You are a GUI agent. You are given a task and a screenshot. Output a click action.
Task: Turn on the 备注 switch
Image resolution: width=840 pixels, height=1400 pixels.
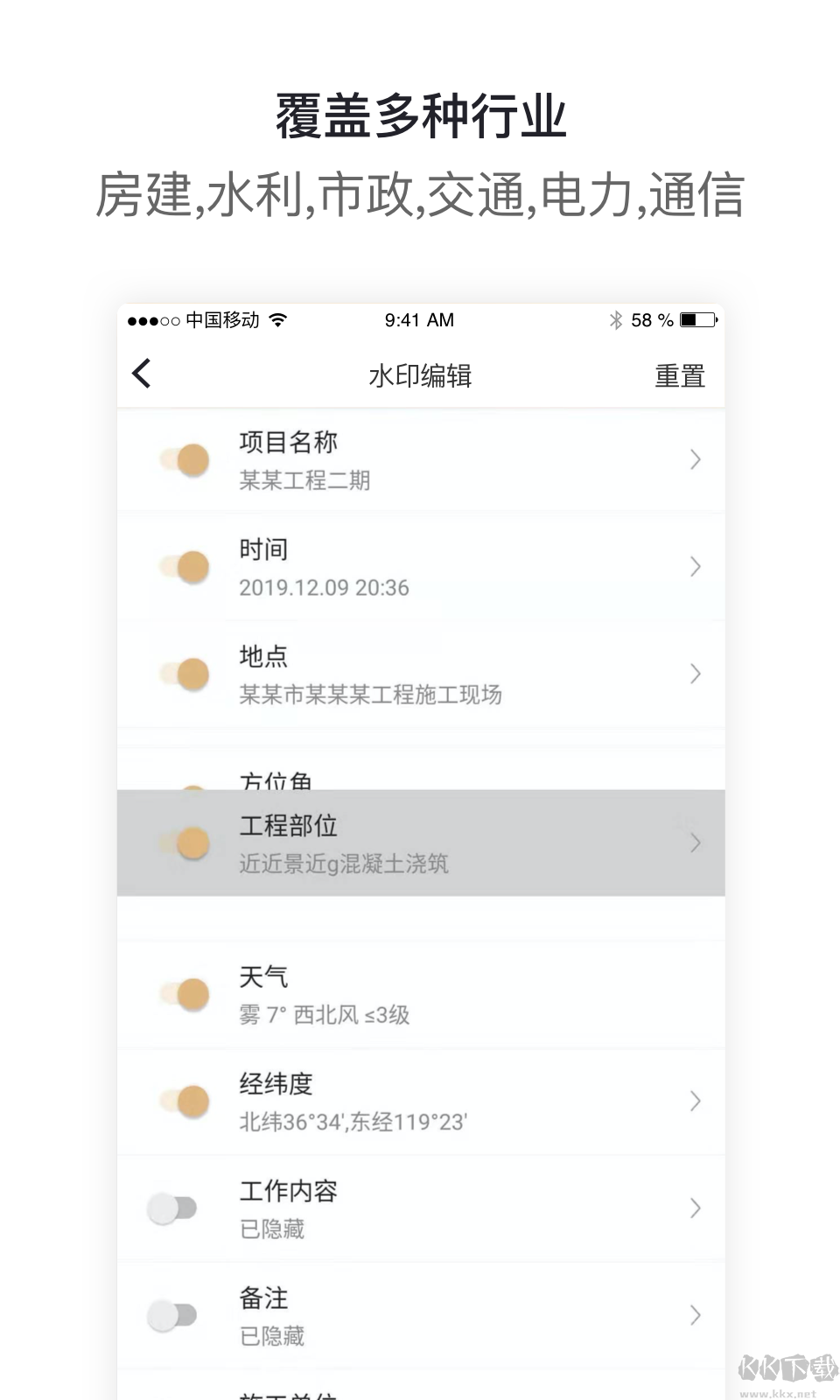pos(175,1314)
